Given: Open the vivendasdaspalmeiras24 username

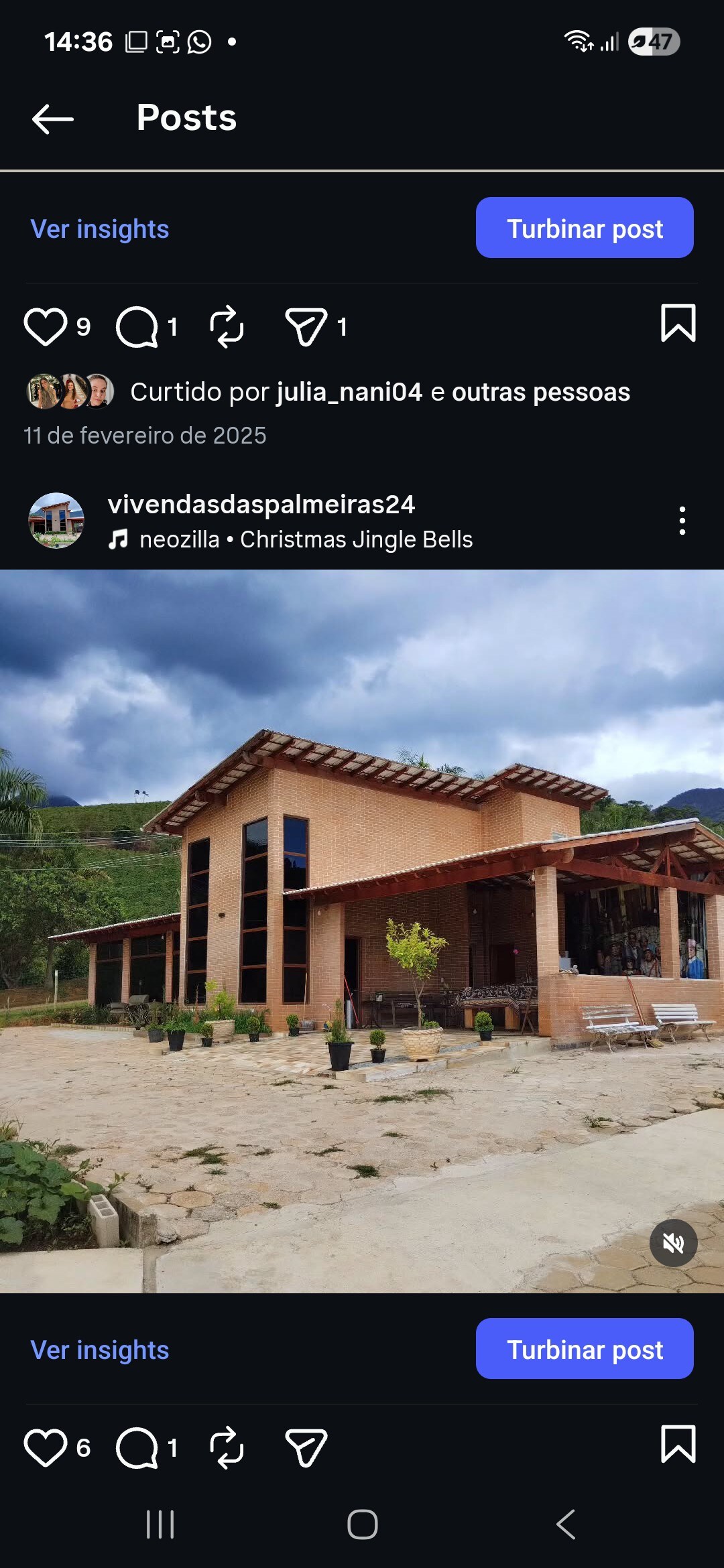Looking at the screenshot, I should [261, 505].
